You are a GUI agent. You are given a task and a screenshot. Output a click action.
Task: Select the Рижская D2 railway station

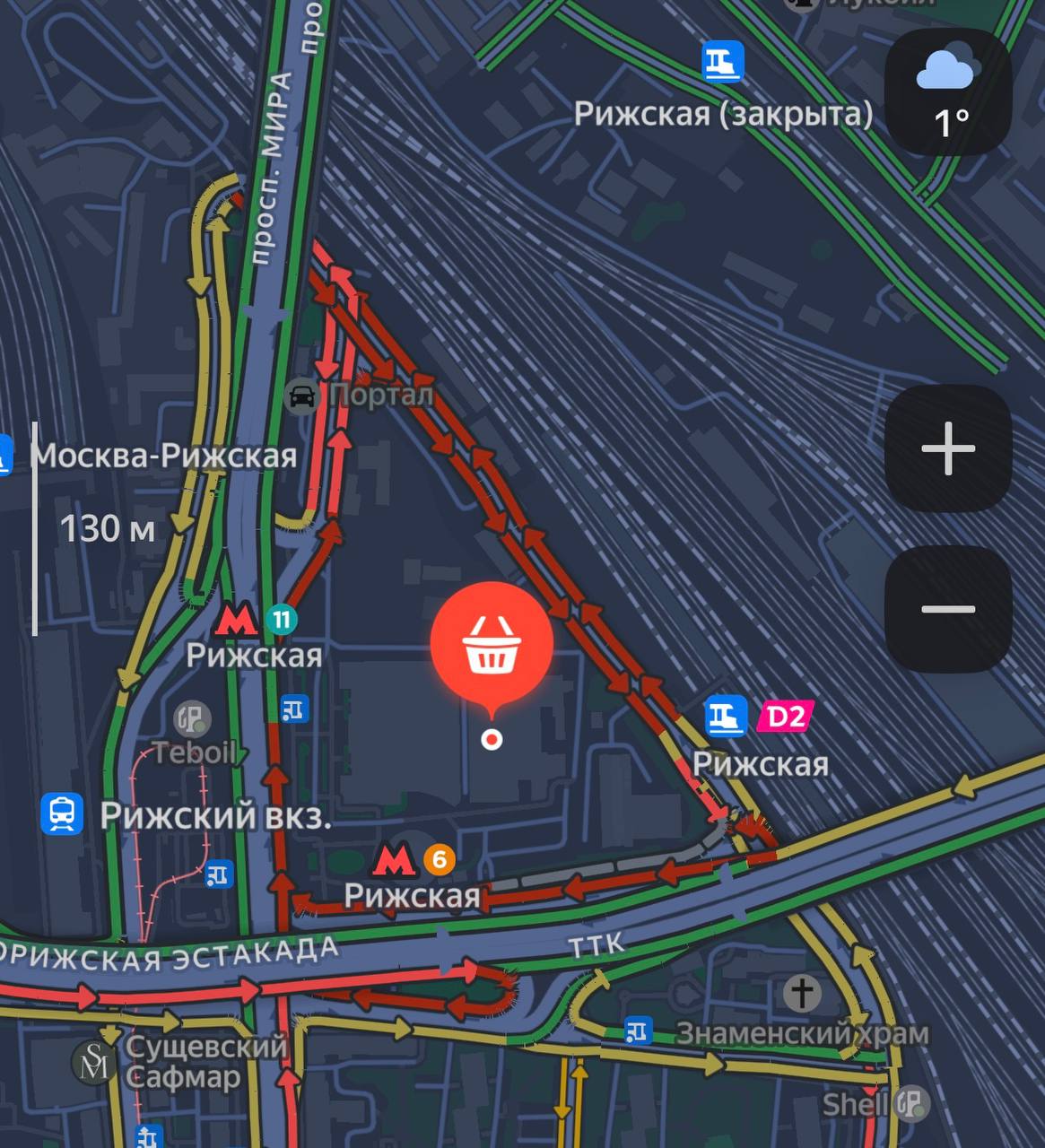coord(726,717)
